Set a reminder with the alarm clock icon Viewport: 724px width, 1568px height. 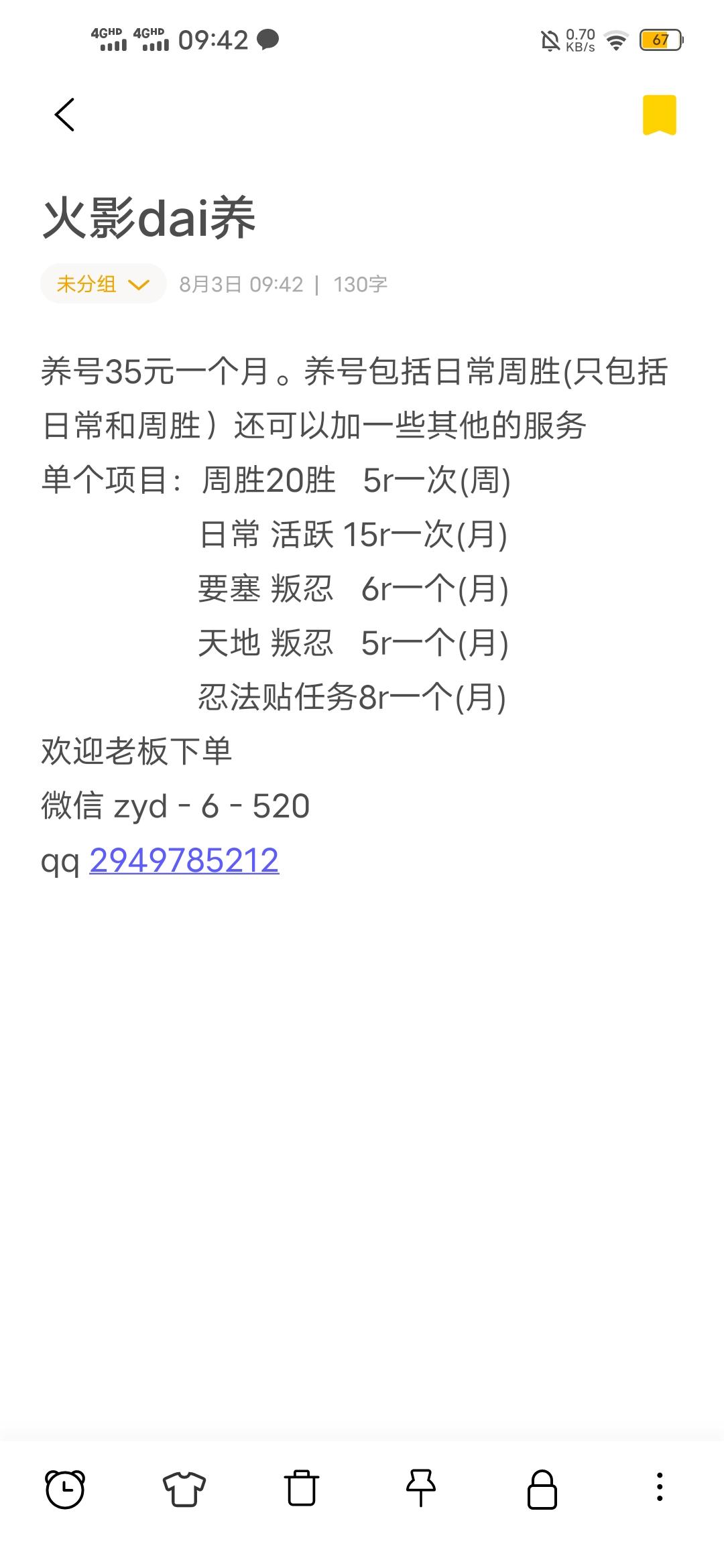click(65, 1489)
